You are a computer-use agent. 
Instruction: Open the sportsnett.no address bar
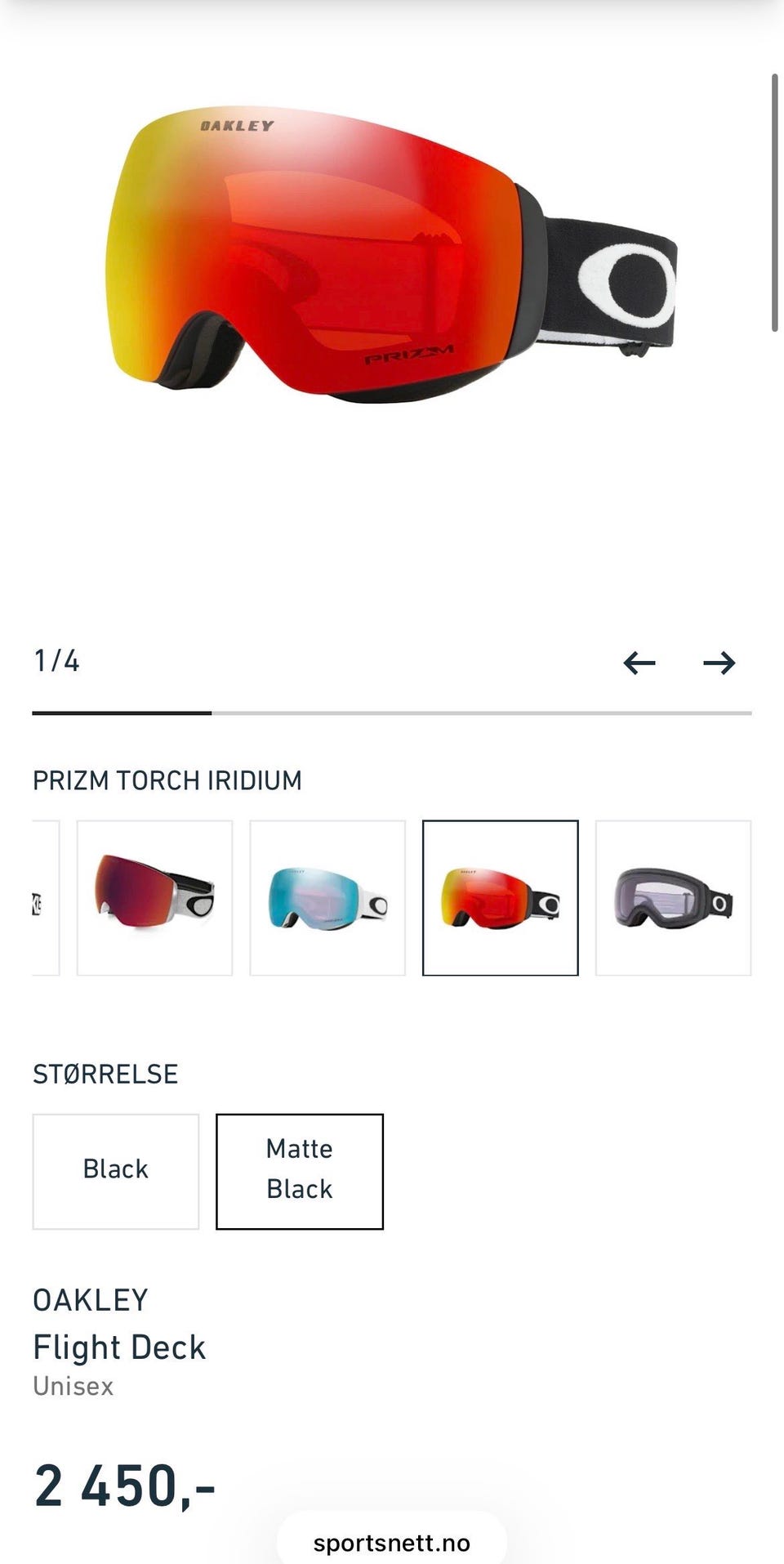click(392, 1537)
